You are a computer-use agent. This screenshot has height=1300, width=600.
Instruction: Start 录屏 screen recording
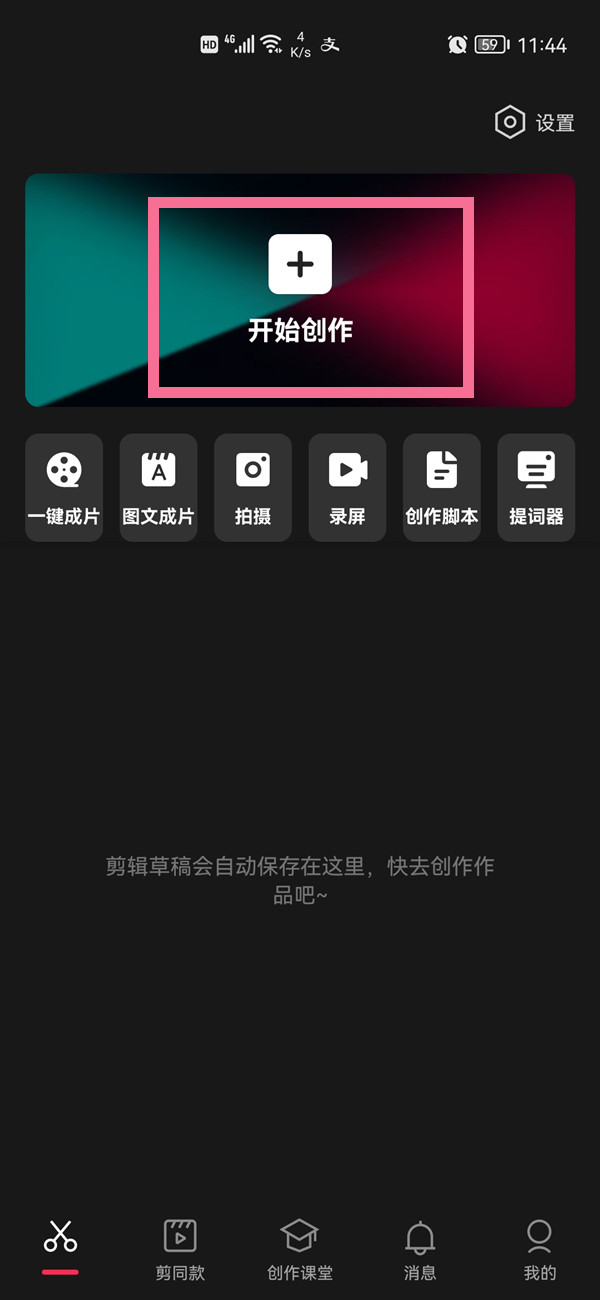point(347,487)
